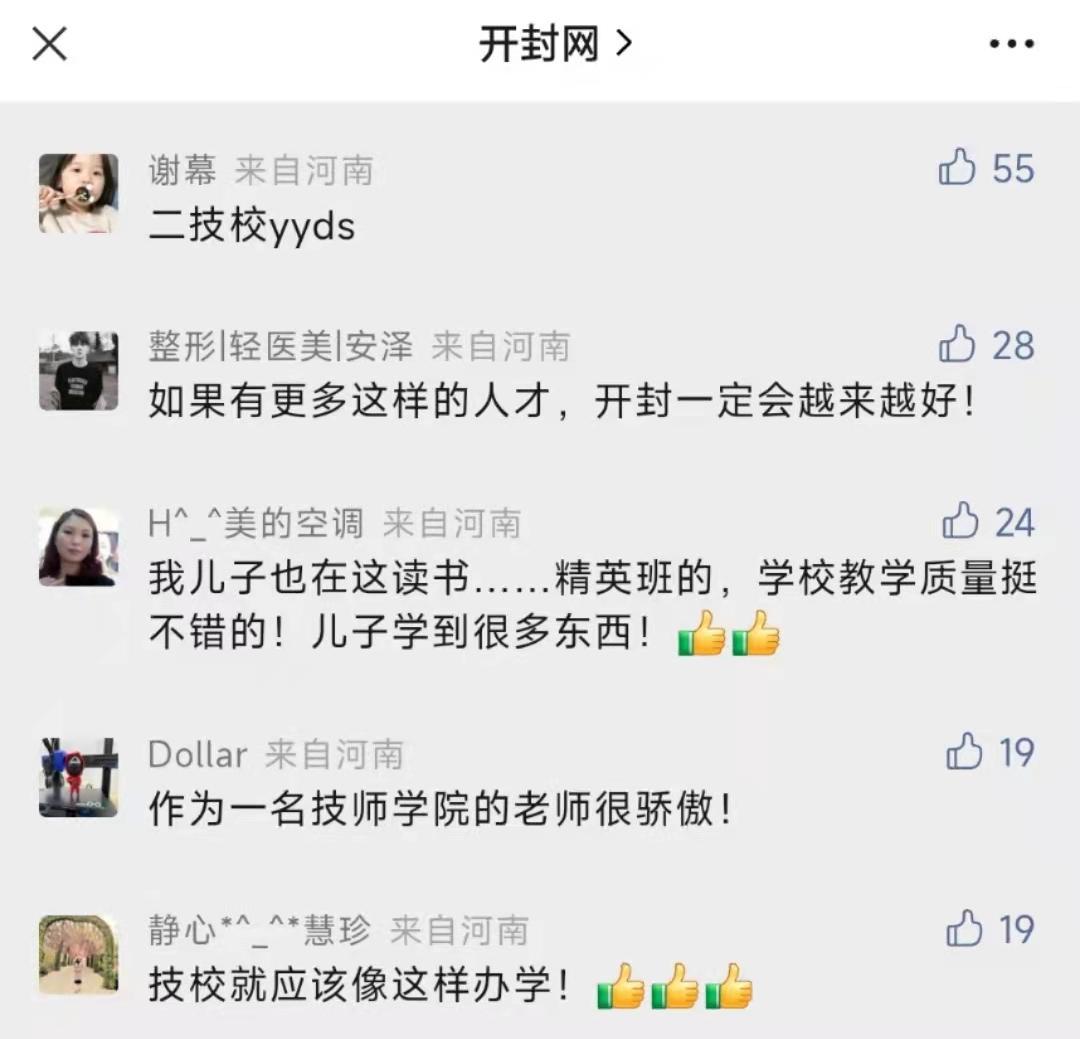The image size is (1080, 1039).
Task: Like the comment by 整形|轻医美|安泽
Action: coord(957,345)
